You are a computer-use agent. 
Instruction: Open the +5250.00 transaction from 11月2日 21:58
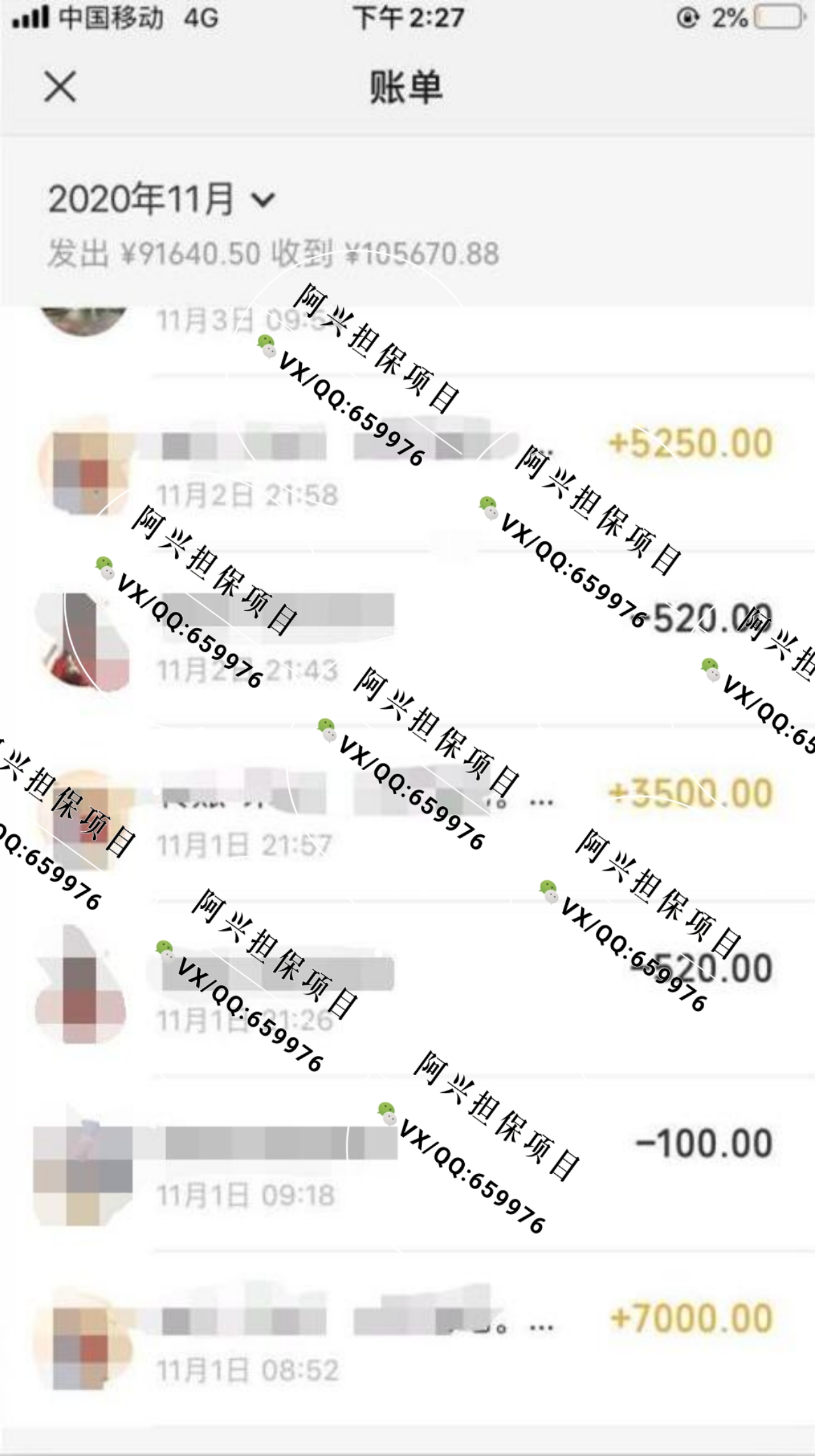click(407, 466)
